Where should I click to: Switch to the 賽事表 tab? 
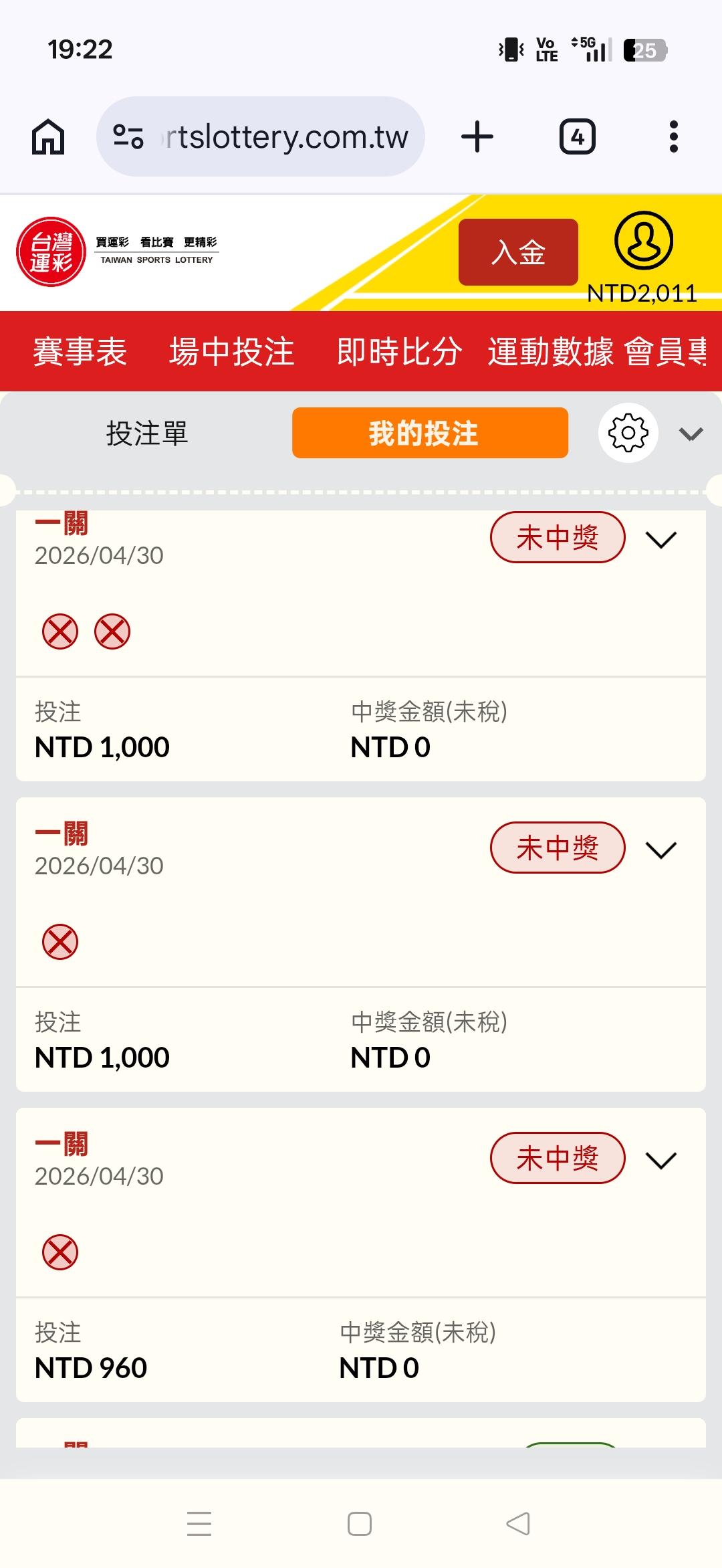(x=80, y=352)
